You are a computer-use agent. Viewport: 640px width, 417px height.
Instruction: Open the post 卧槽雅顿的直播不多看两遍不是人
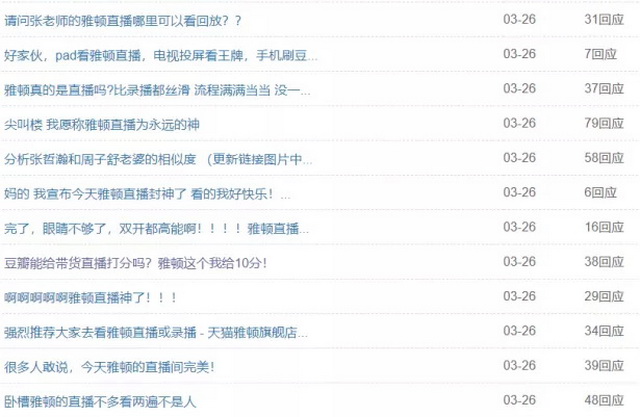(x=101, y=401)
